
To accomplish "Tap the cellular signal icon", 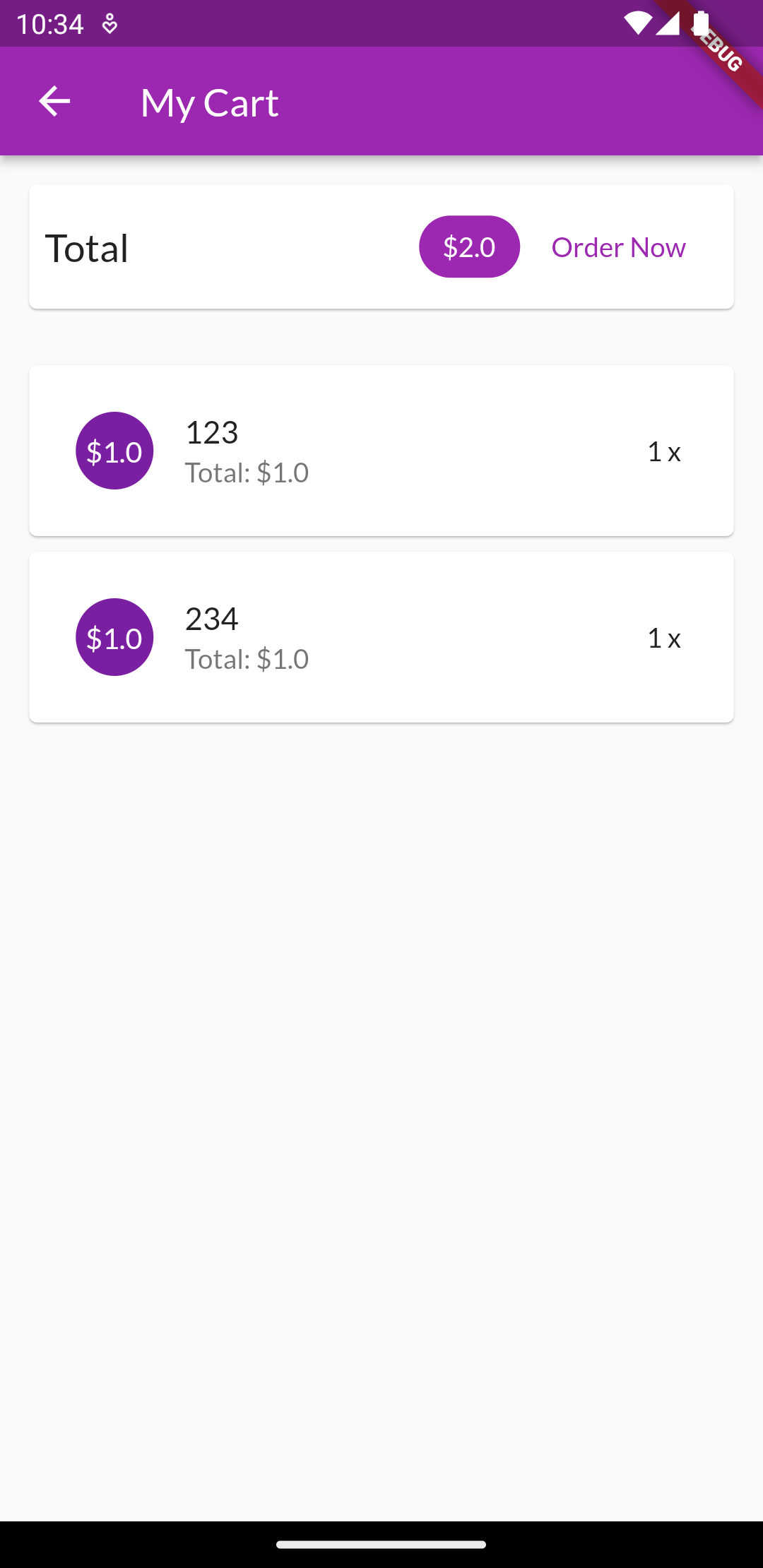I will [668, 23].
